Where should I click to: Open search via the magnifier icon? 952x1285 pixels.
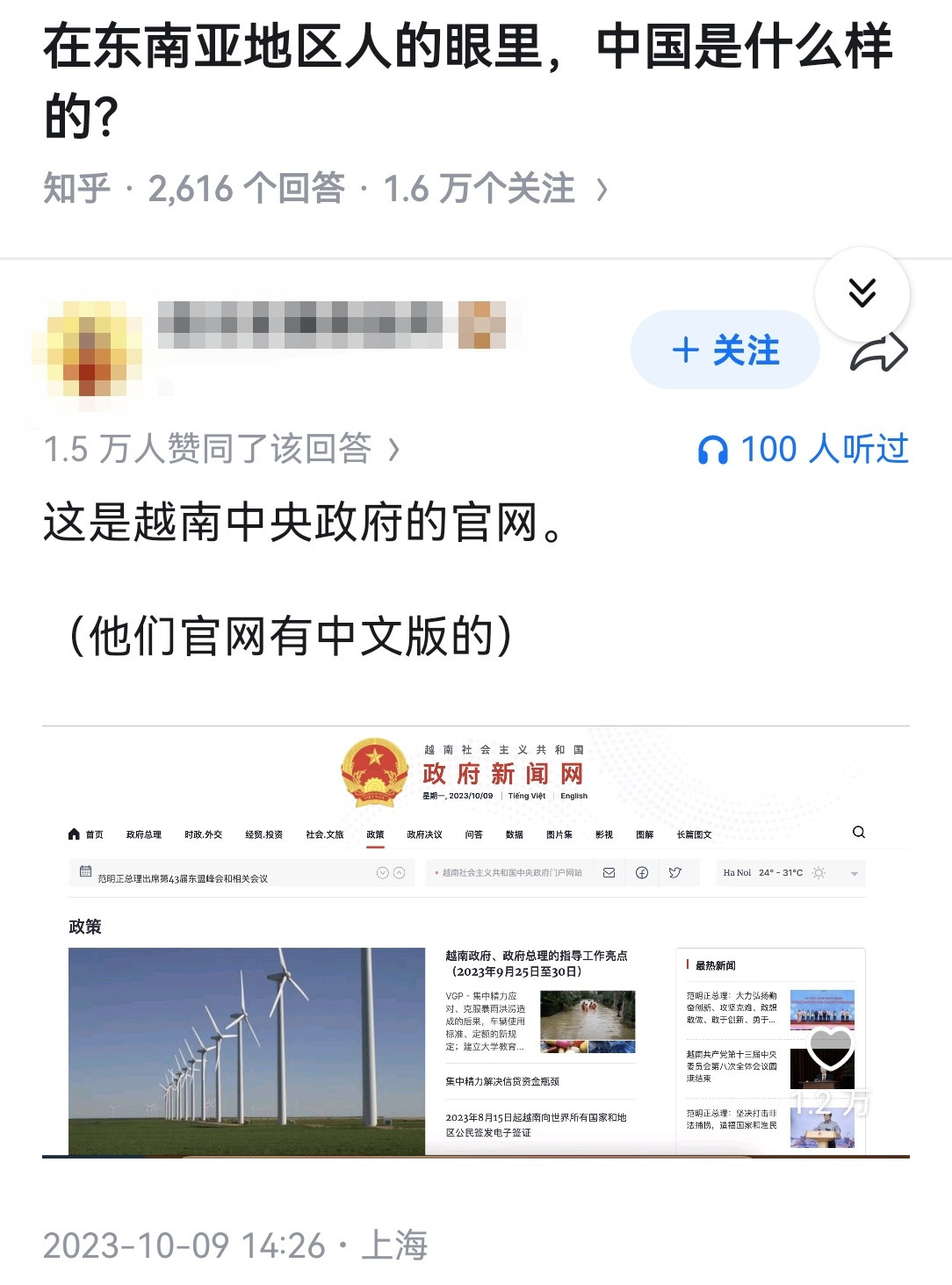(x=857, y=831)
